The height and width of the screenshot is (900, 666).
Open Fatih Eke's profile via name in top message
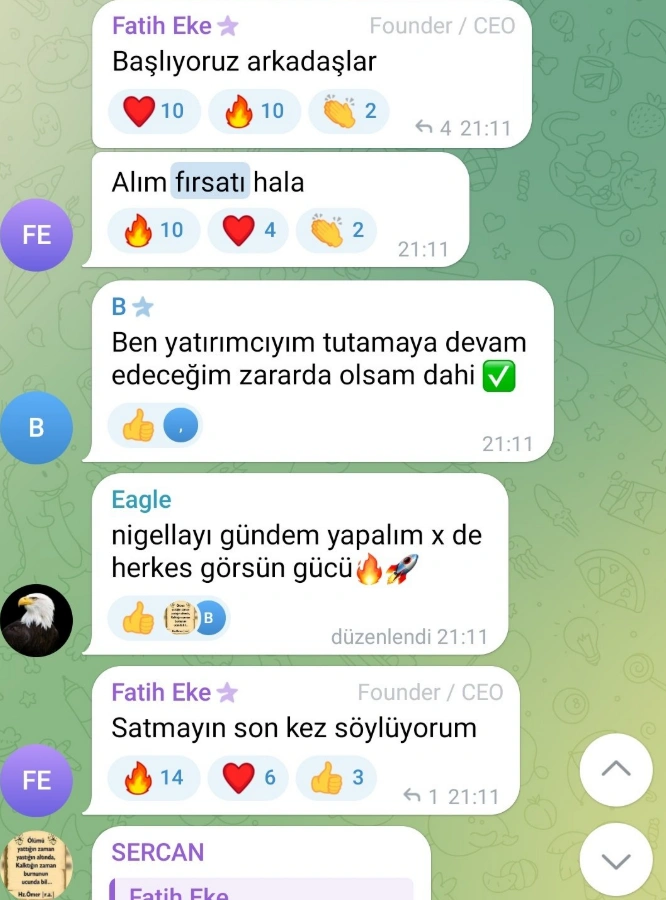coord(162,26)
